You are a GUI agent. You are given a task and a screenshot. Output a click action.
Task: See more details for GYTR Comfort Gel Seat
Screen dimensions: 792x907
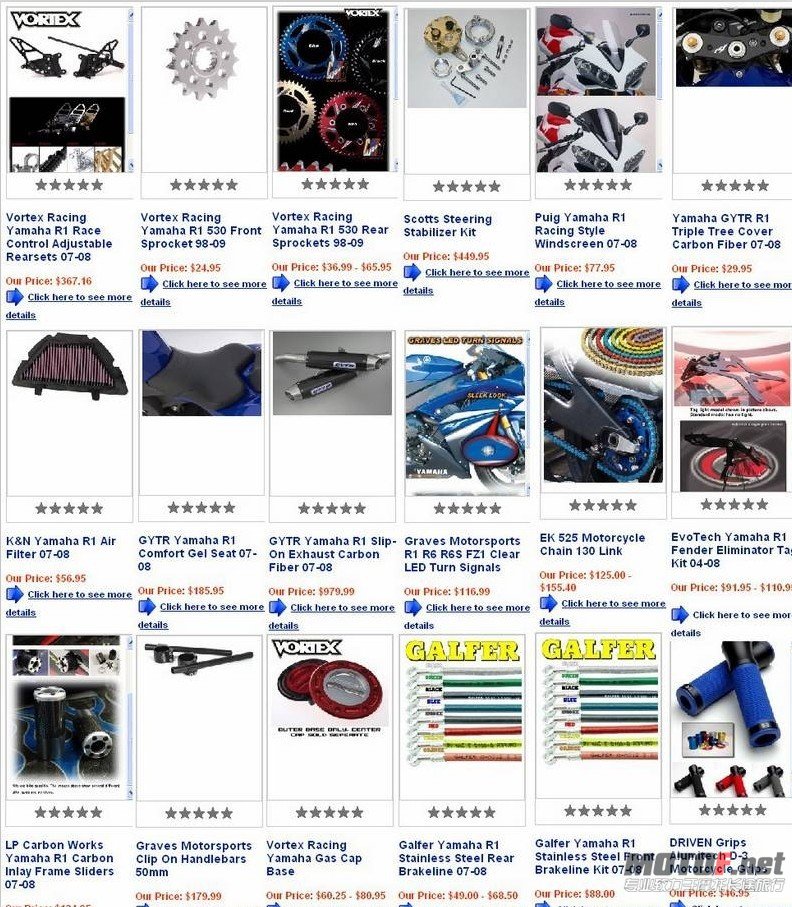point(212,607)
